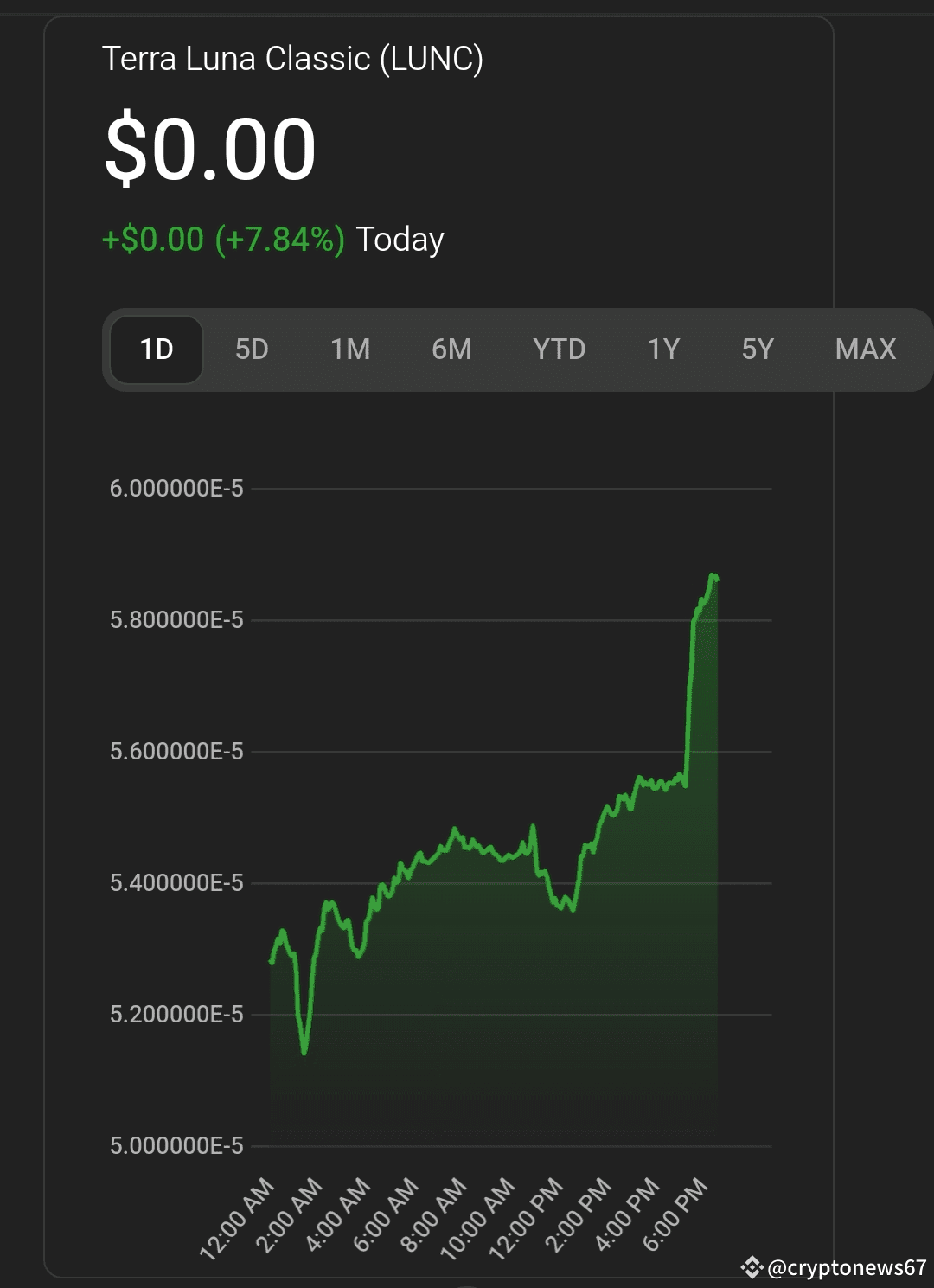Select the YTD range option
This screenshot has height=1288, width=934.
click(x=560, y=349)
